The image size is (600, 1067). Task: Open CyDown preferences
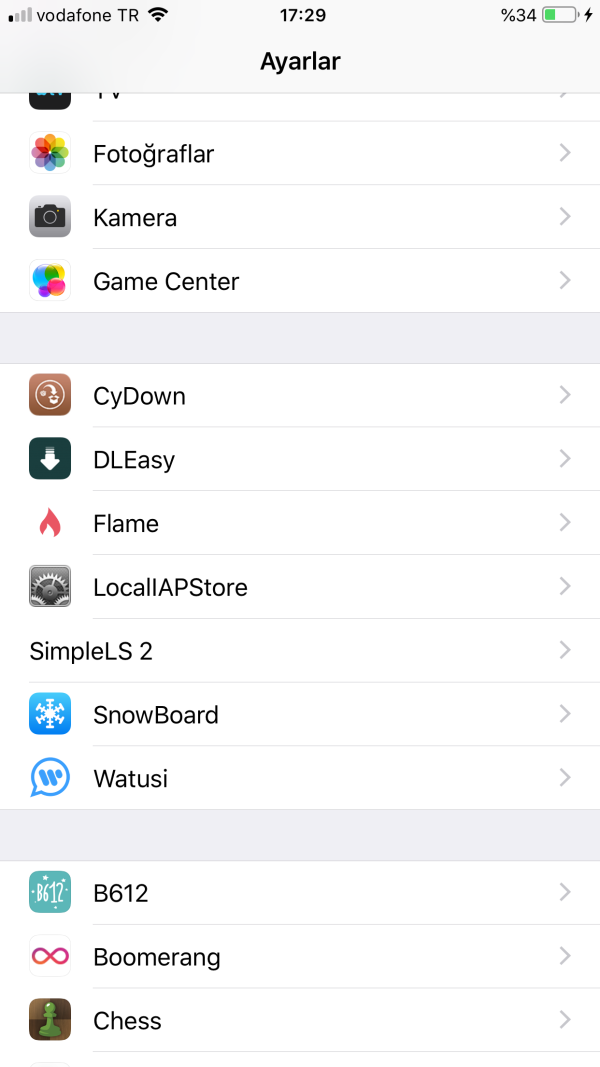pyautogui.click(x=300, y=396)
